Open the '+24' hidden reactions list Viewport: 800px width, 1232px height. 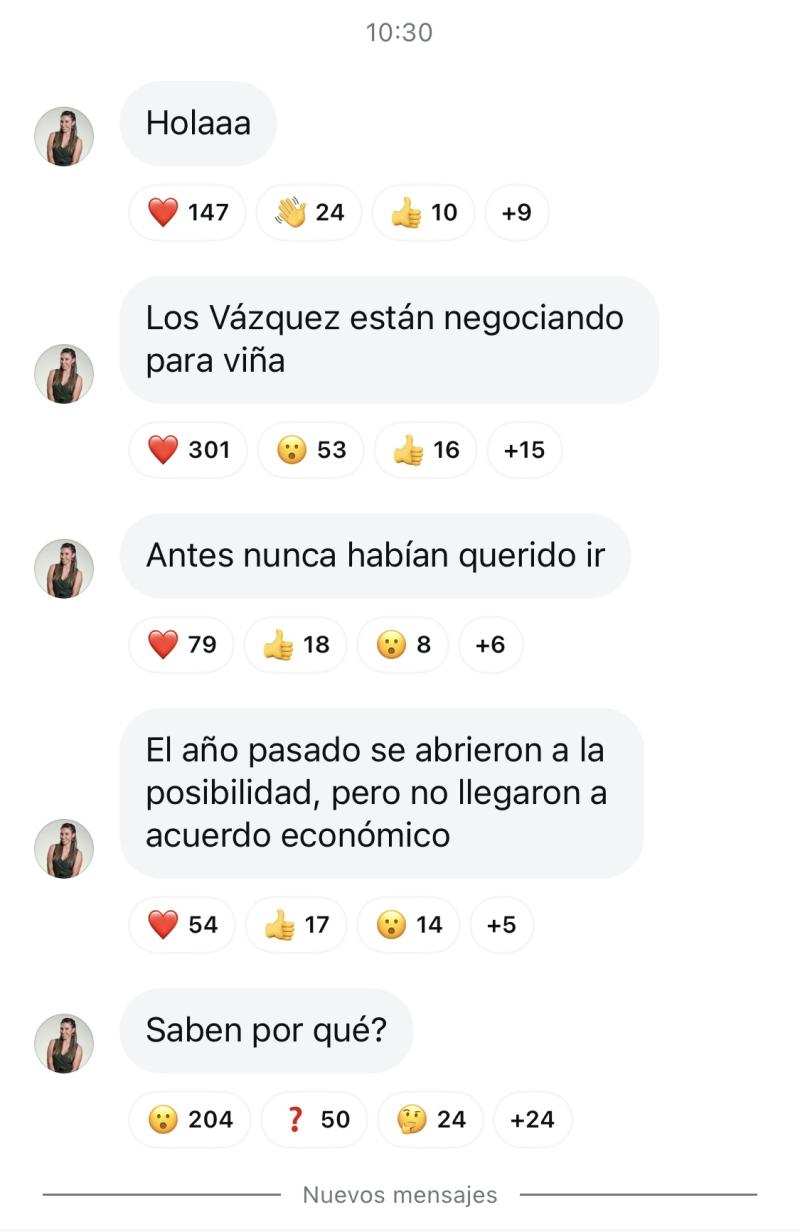tap(533, 1120)
